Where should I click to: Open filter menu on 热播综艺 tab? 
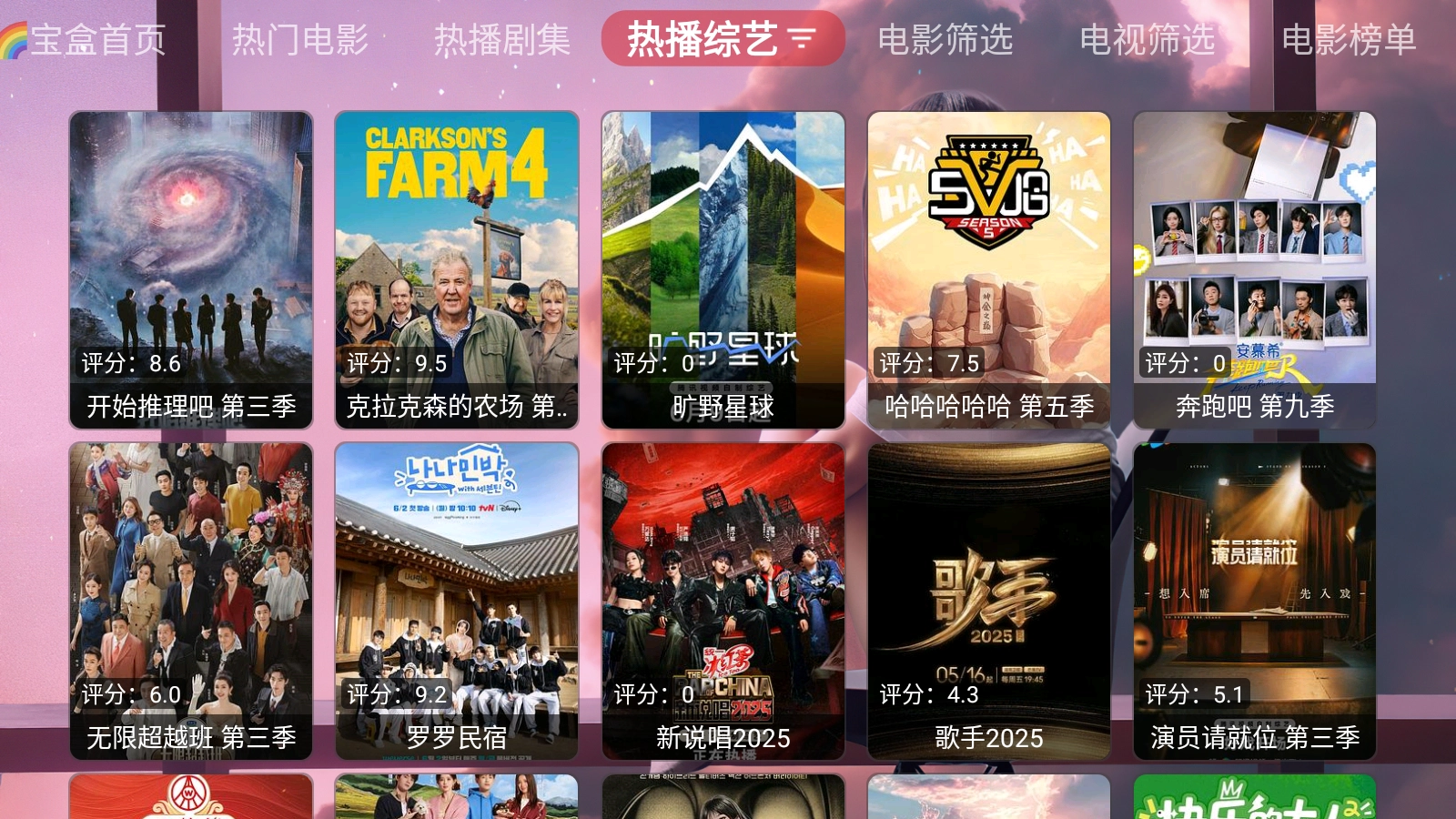[802, 39]
